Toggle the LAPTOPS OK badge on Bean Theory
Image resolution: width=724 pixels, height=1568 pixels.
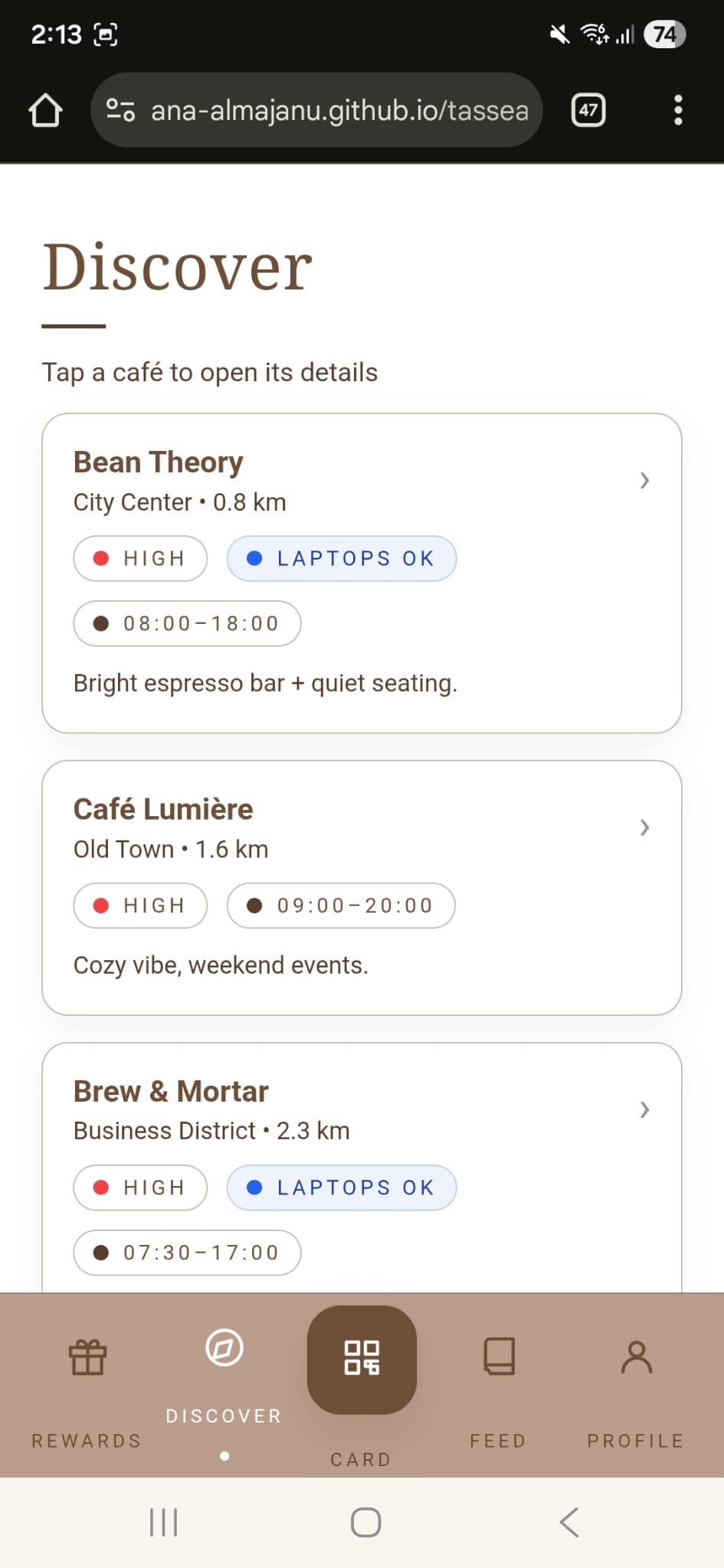coord(341,558)
